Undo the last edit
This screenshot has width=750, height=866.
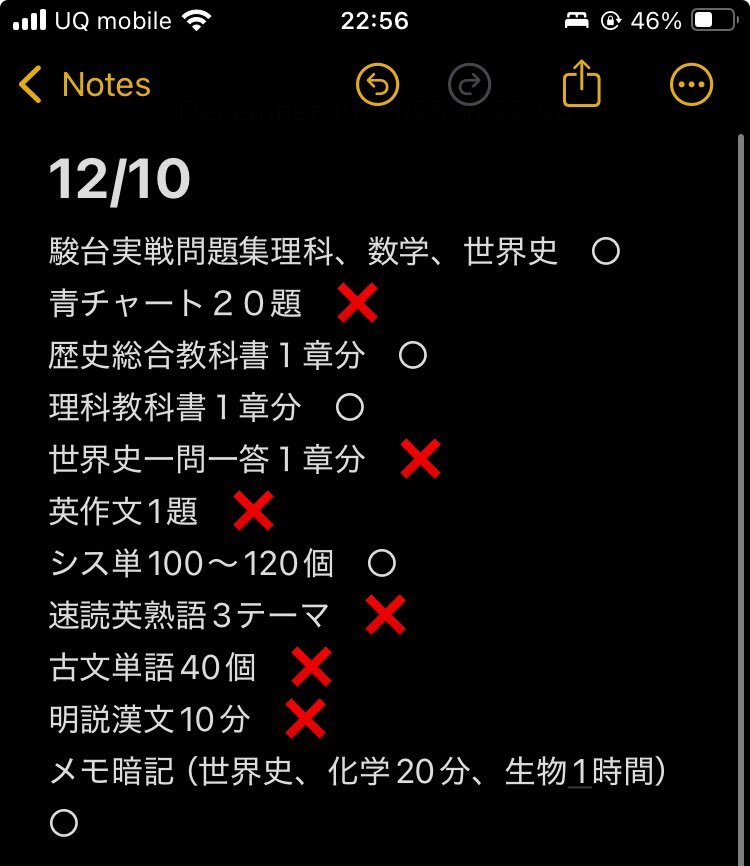[x=377, y=85]
